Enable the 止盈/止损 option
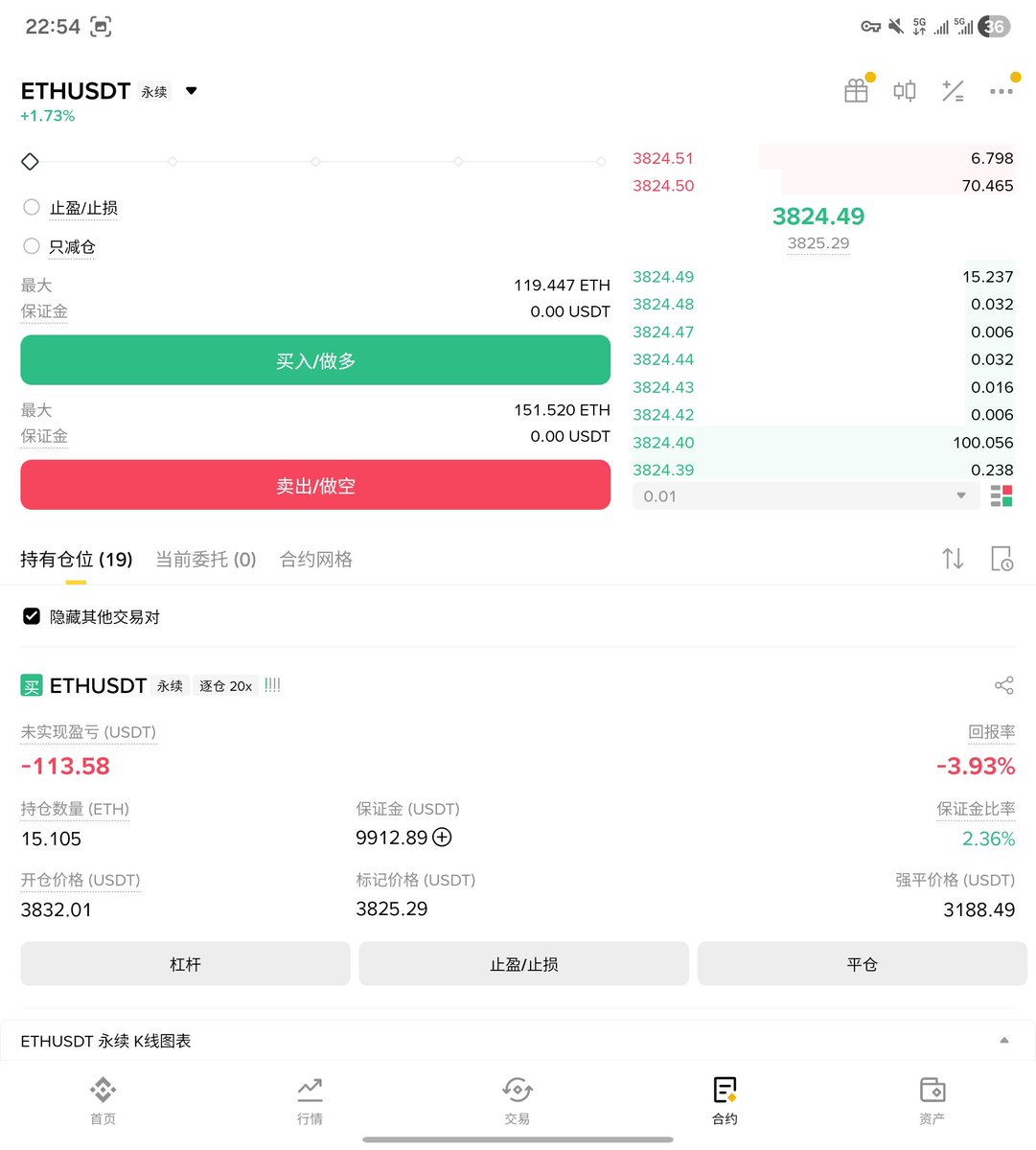The height and width of the screenshot is (1150, 1036). 32,207
